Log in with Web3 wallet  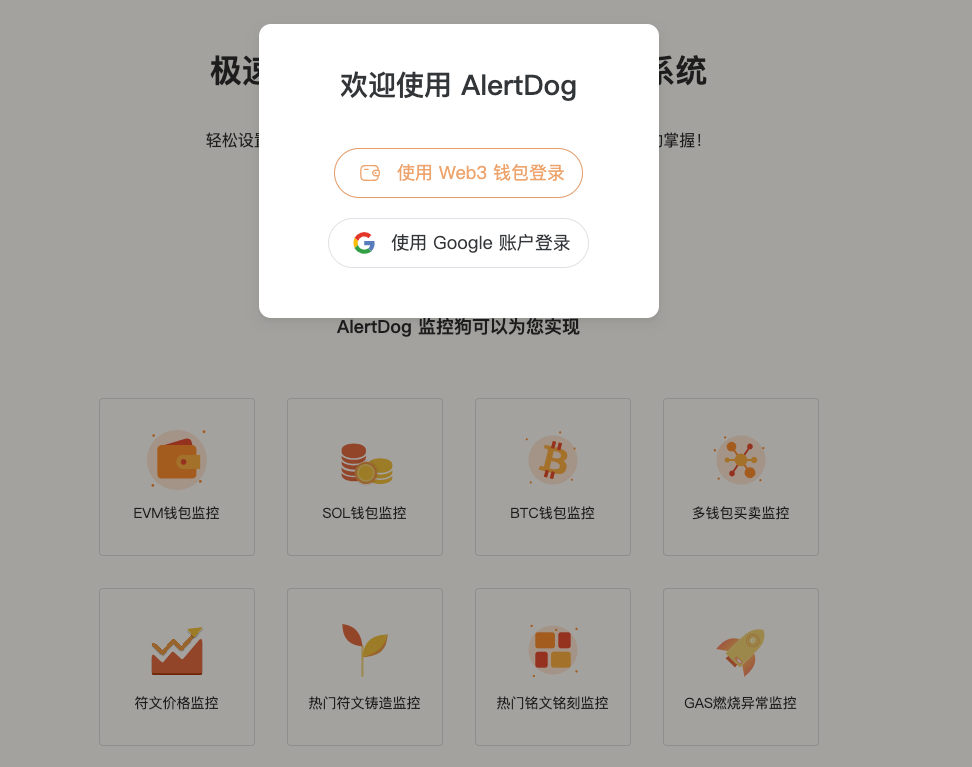point(458,173)
